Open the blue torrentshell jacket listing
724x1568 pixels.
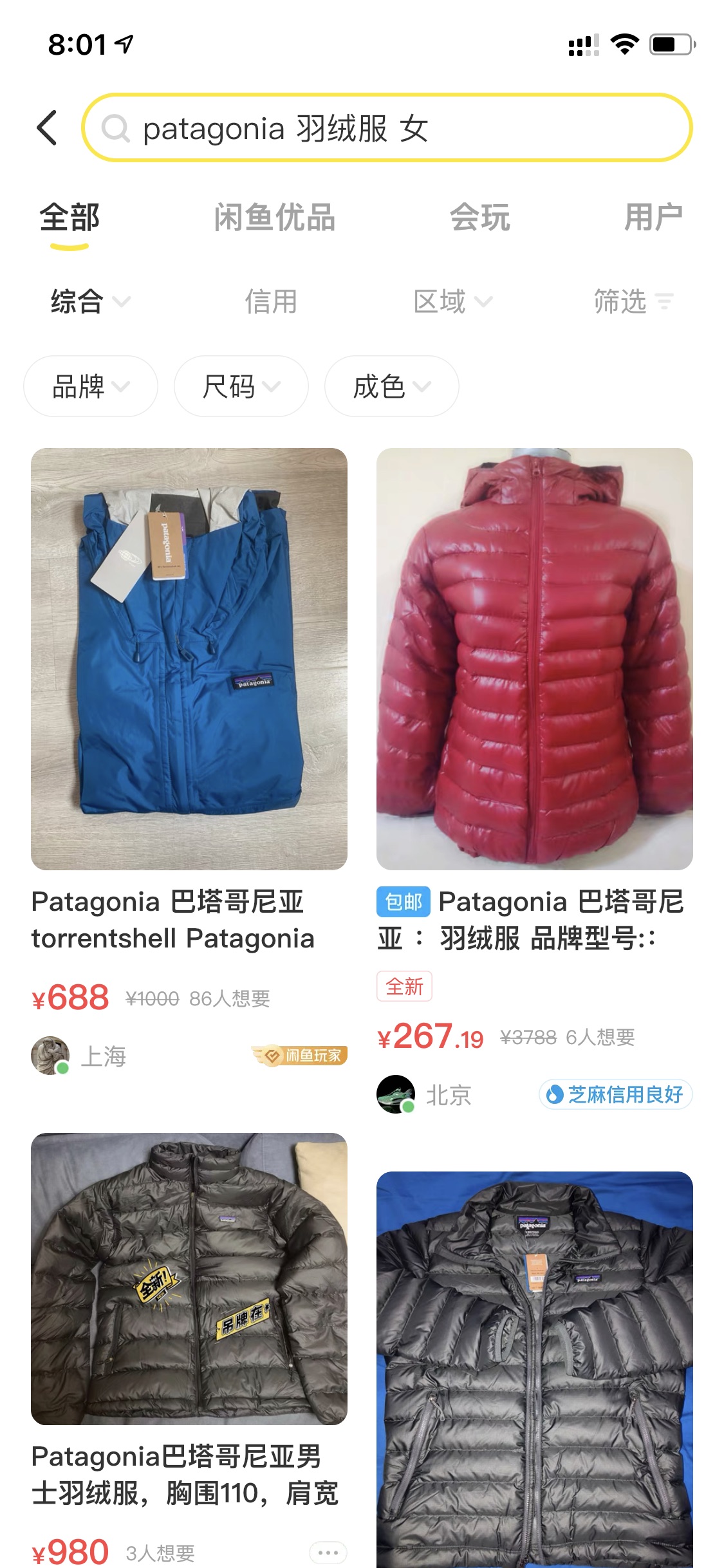coord(189,658)
